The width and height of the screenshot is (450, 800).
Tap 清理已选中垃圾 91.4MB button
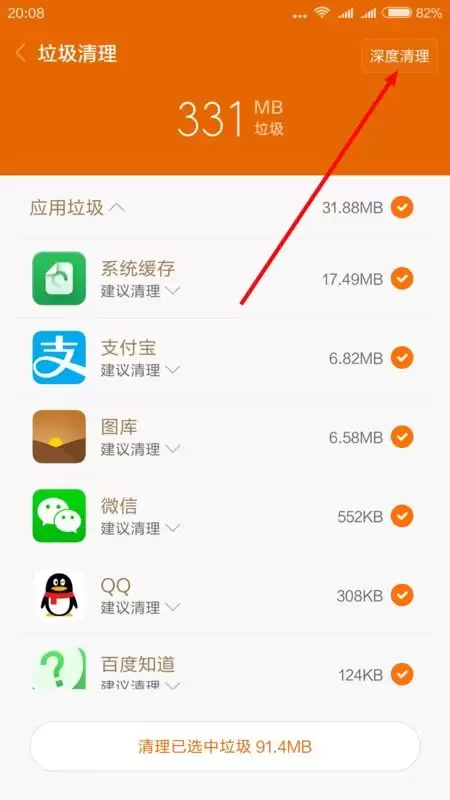pos(225,746)
